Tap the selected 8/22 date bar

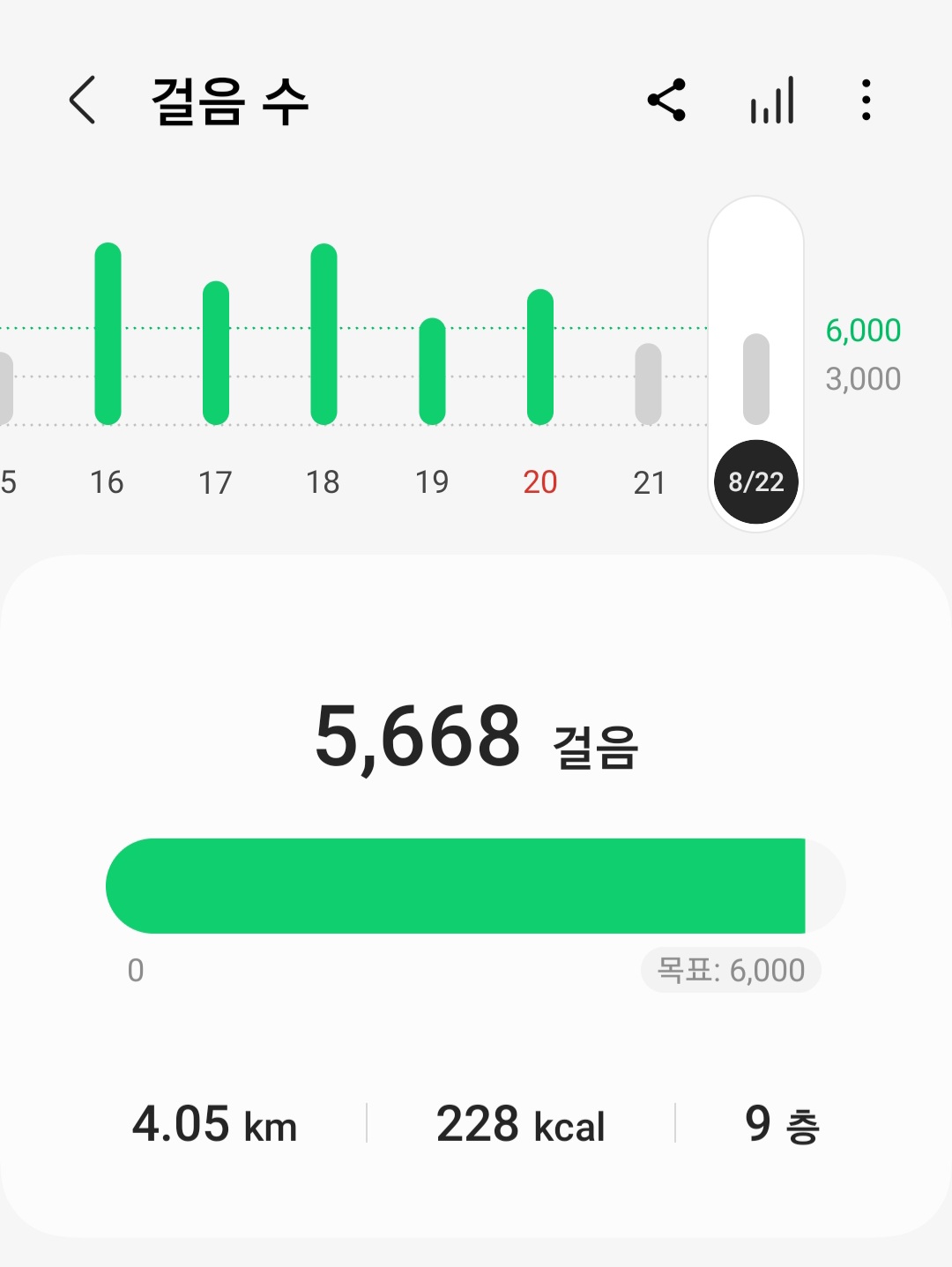tap(755, 379)
